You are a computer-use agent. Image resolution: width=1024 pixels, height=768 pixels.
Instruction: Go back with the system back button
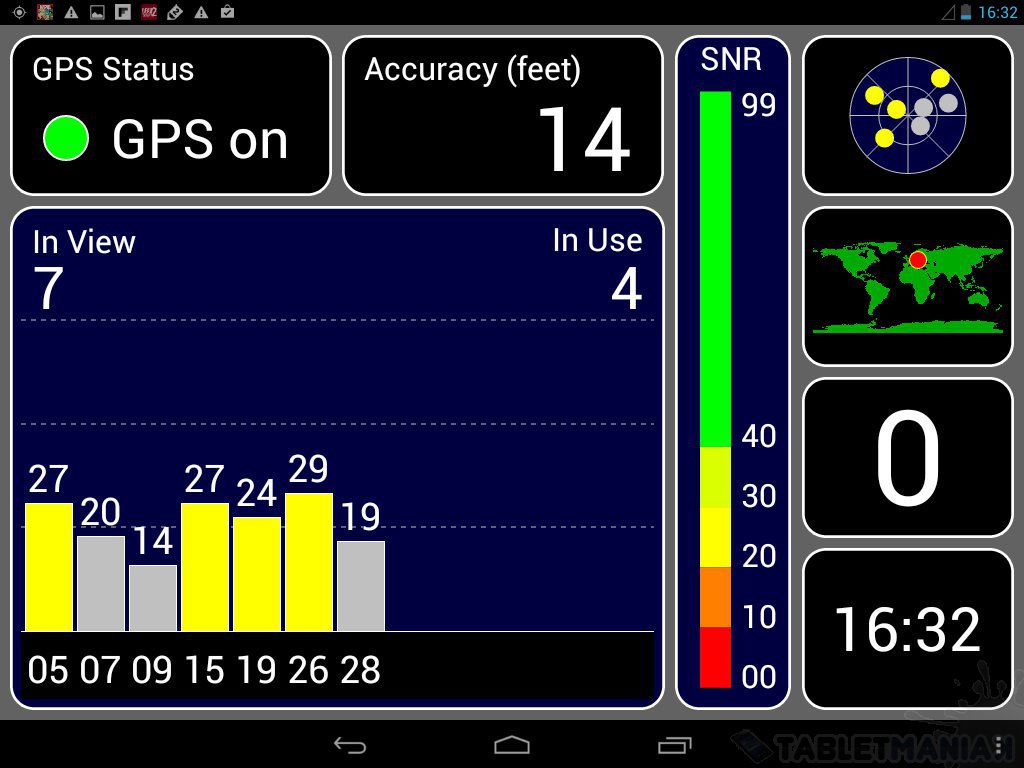coord(349,745)
